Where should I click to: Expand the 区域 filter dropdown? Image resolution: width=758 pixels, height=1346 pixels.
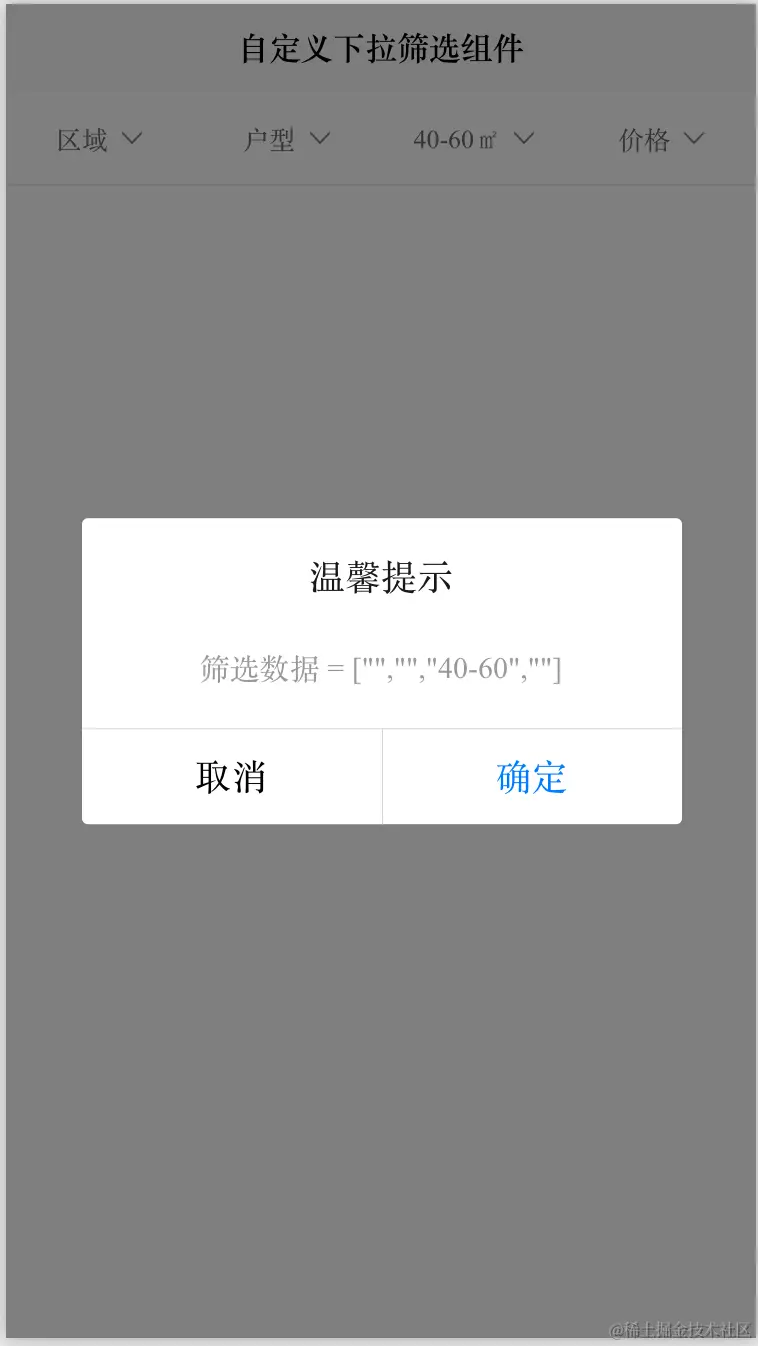pos(99,140)
